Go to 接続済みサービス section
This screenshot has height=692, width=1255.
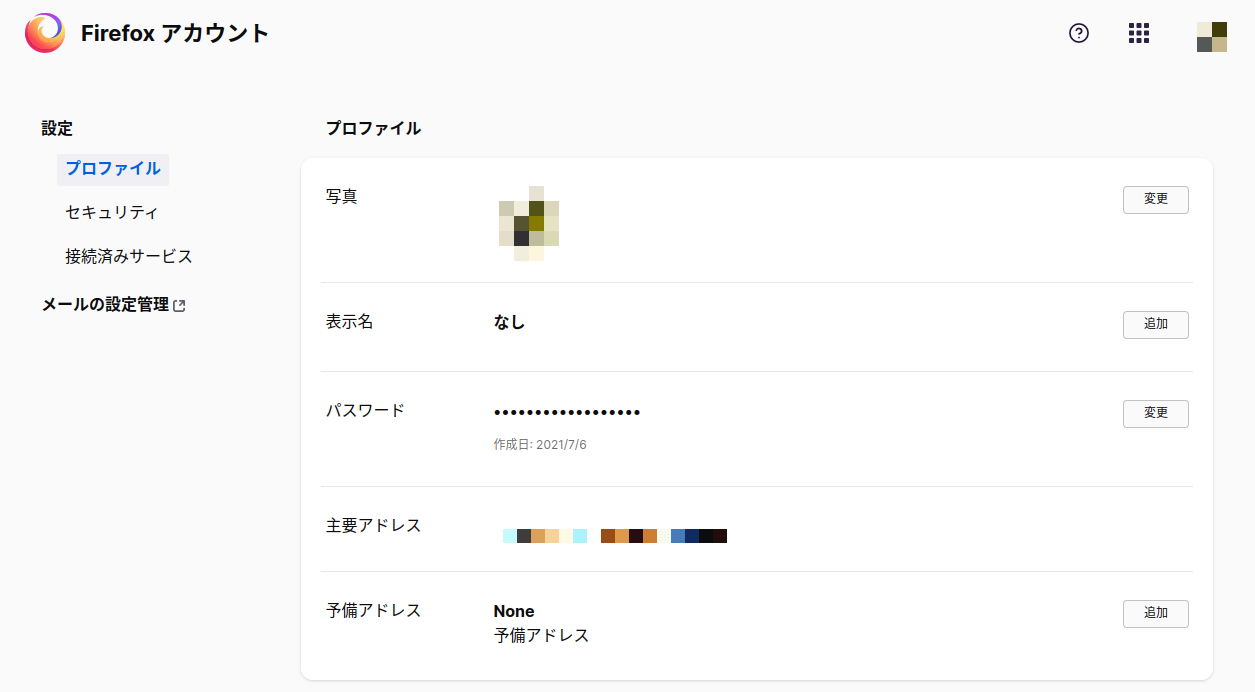(129, 256)
